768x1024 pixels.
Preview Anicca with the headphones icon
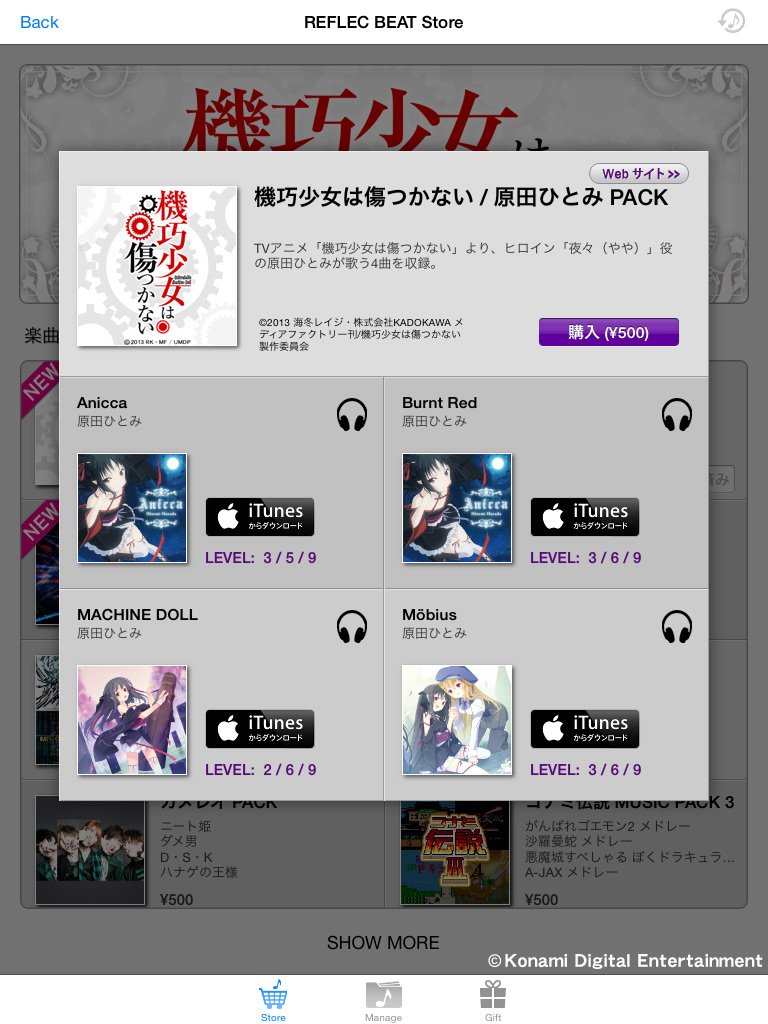click(352, 414)
